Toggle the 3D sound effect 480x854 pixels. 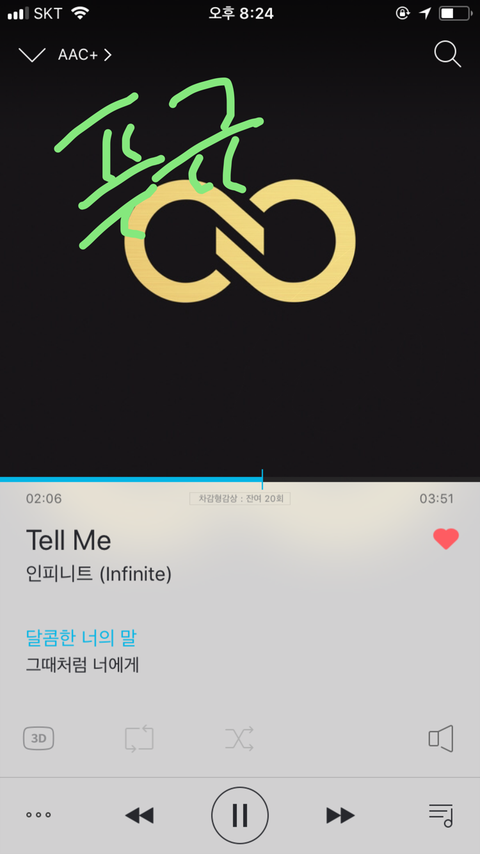click(38, 739)
